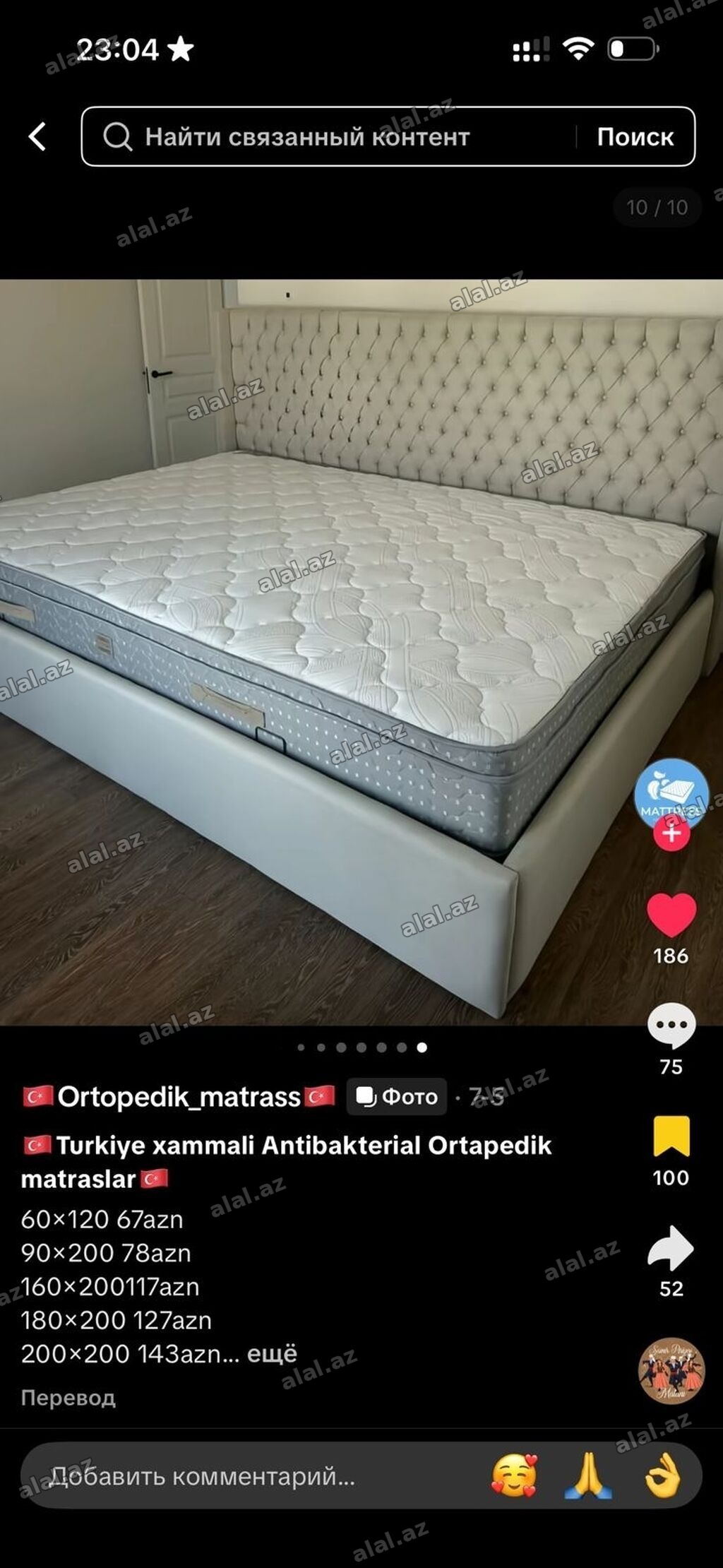Tap the Поиск button

click(635, 136)
